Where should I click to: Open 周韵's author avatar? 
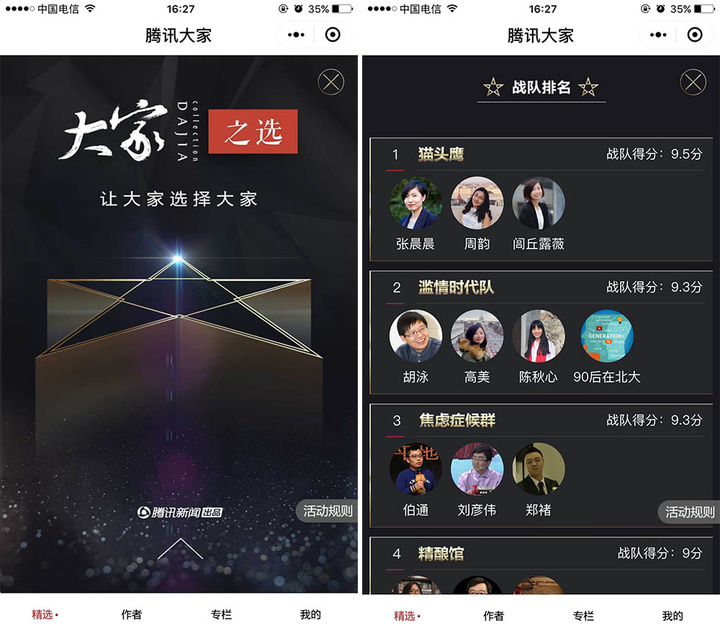(477, 203)
